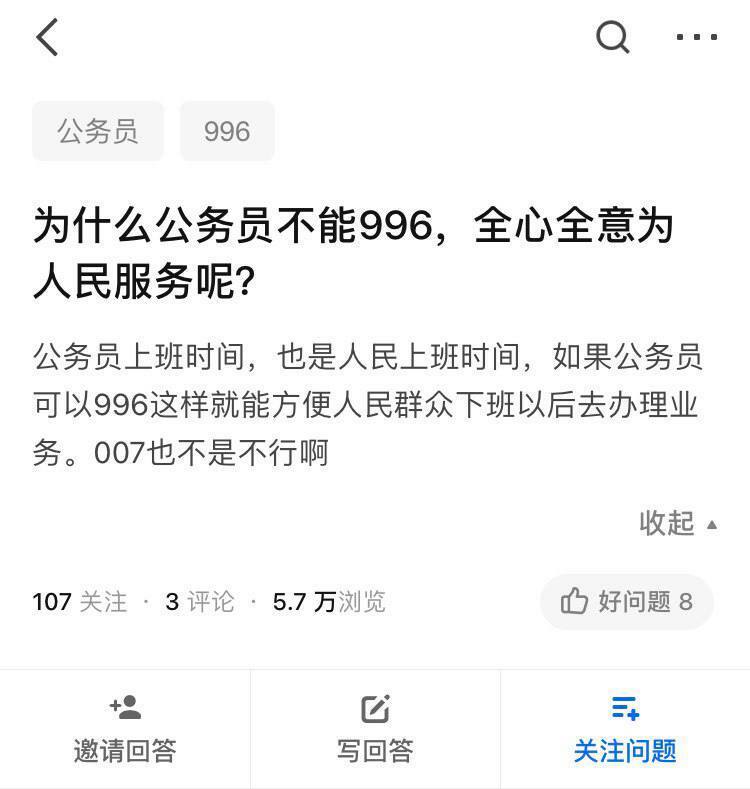Tap the 5.7 万浏览 view counter

click(330, 602)
